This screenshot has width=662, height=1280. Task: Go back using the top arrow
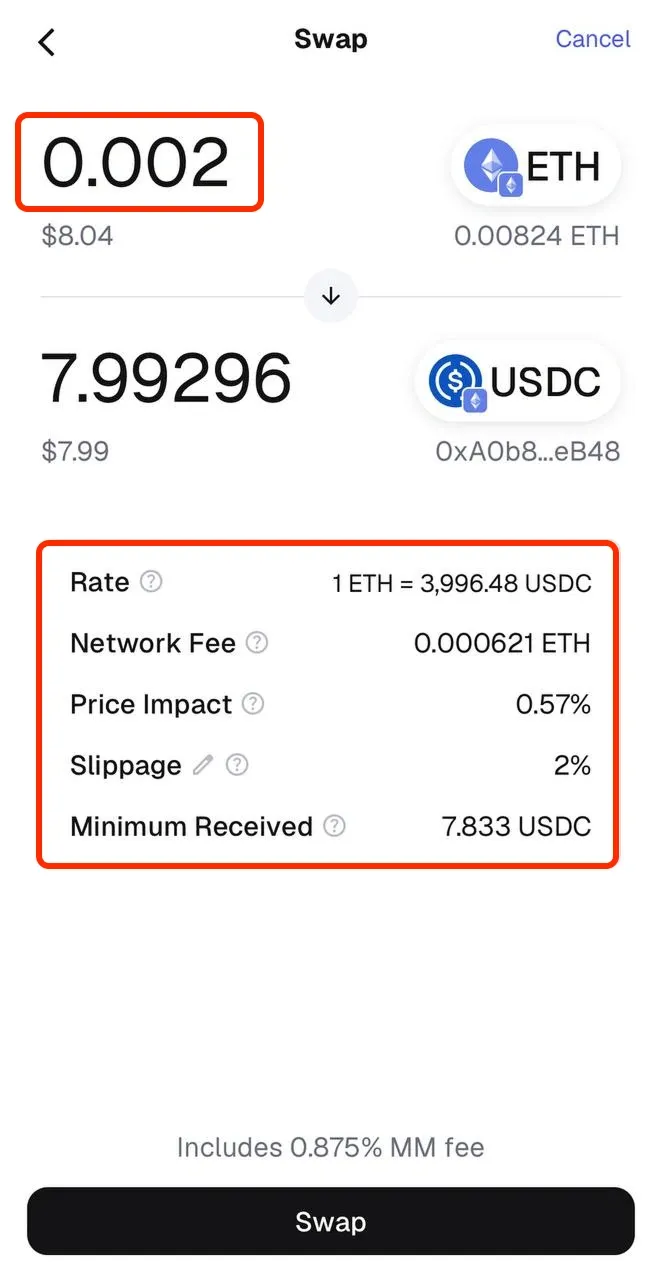47,41
